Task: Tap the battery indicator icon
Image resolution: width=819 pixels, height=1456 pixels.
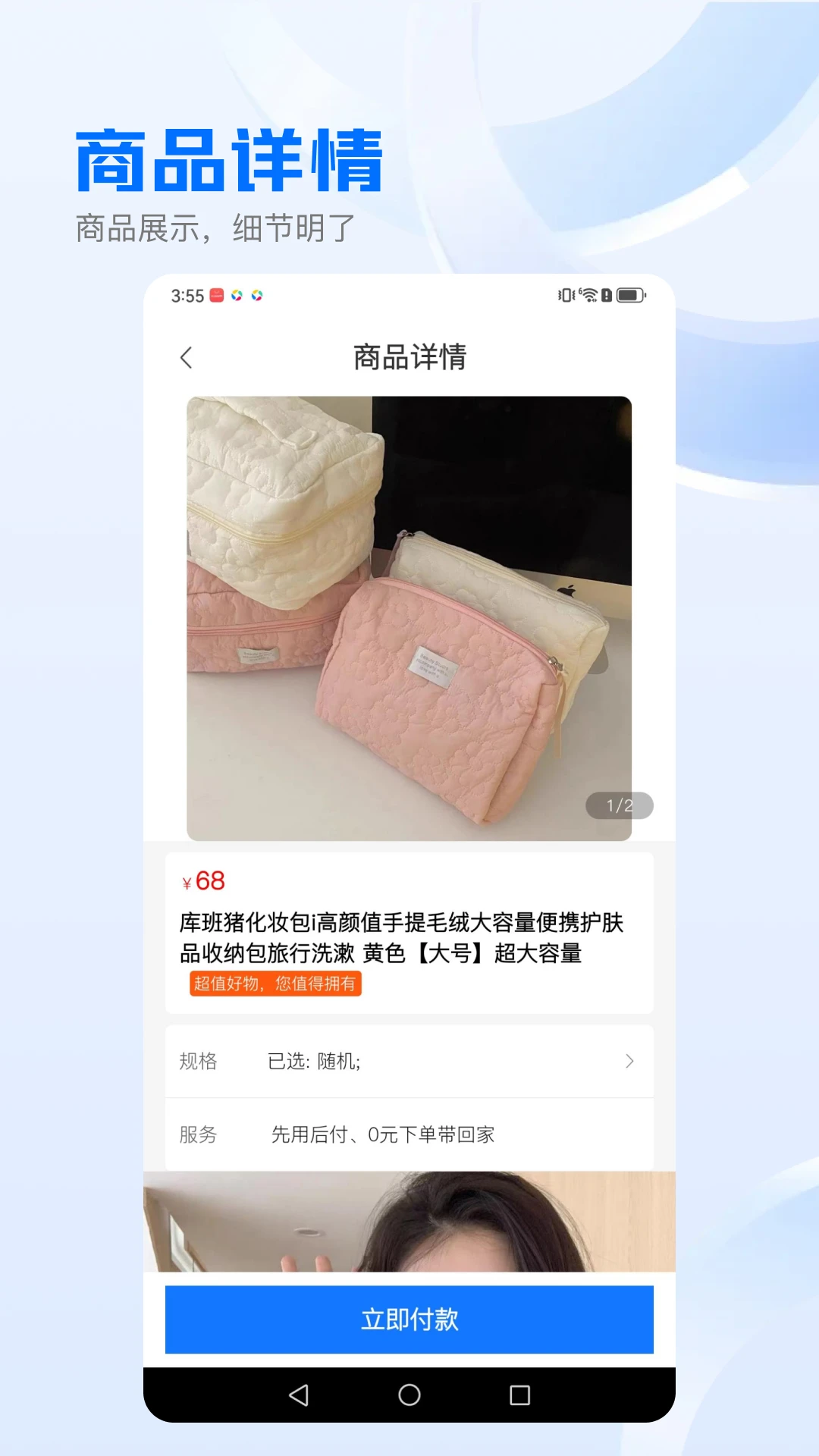Action: pos(631,294)
